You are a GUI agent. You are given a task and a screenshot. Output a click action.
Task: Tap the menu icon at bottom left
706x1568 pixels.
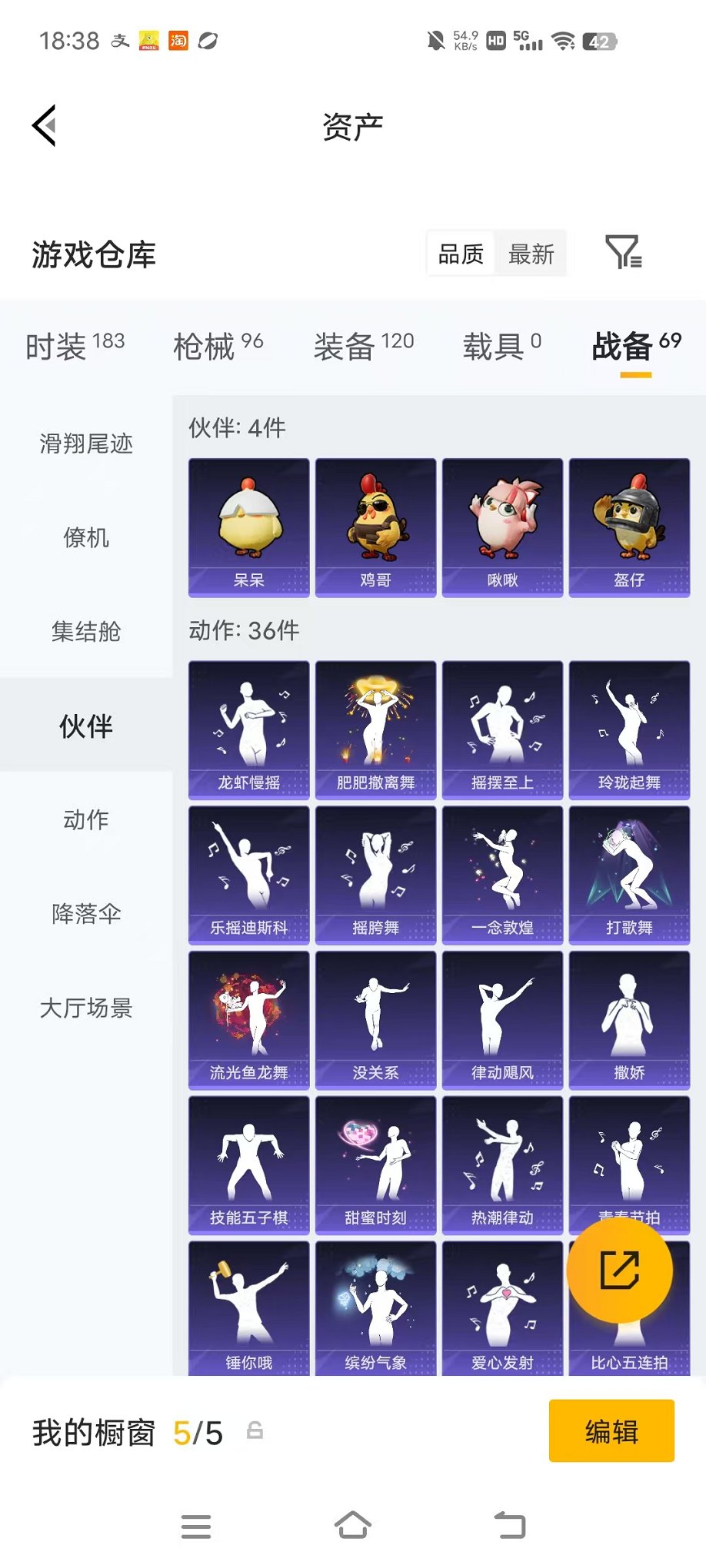click(195, 1526)
